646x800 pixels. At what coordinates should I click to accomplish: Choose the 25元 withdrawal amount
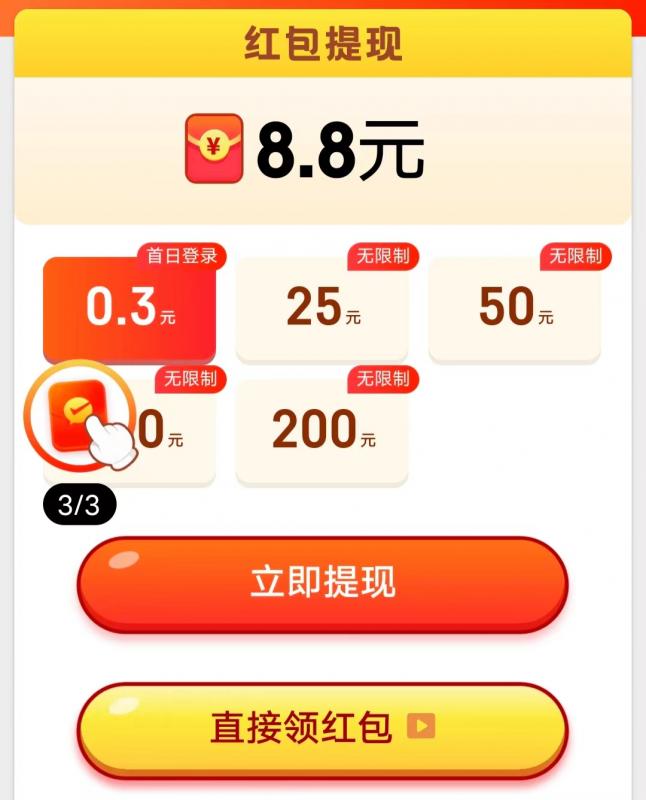(322, 309)
